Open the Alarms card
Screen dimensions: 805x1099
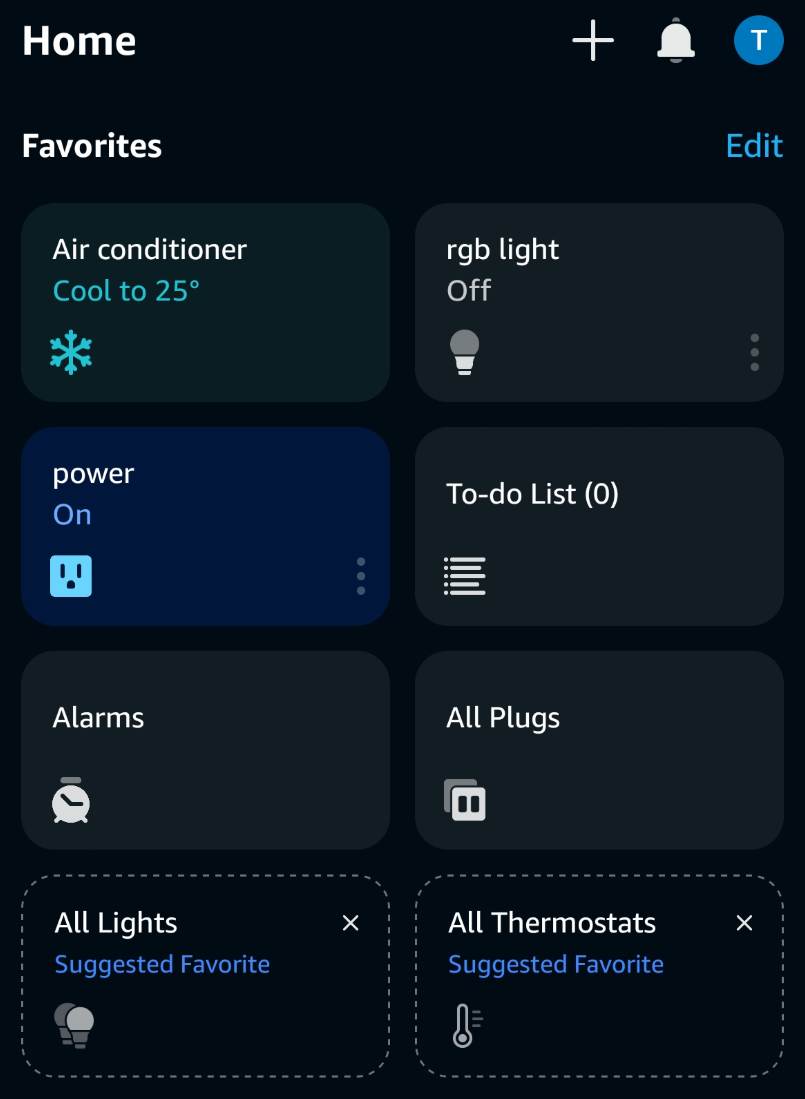(205, 750)
